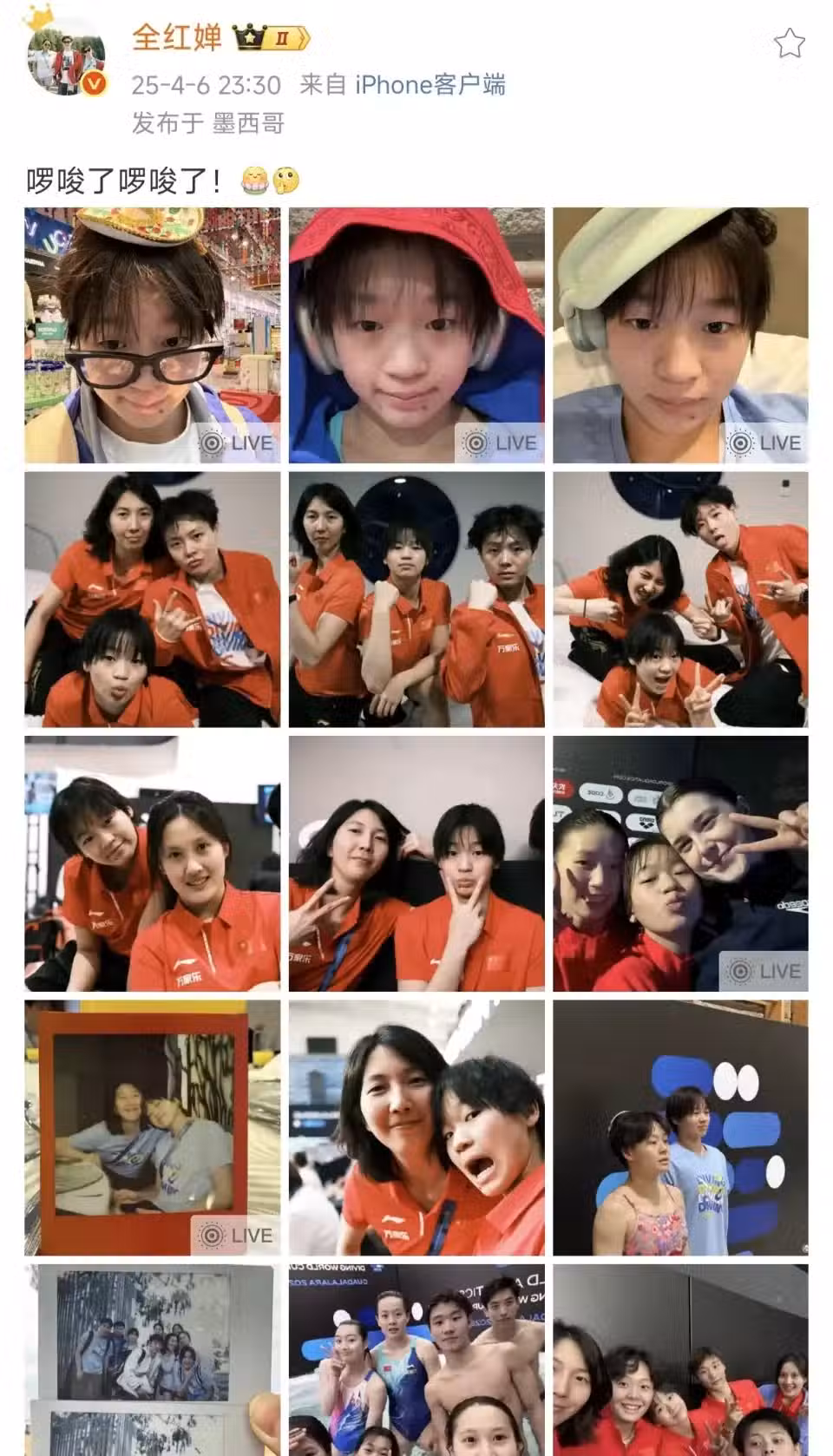Favorite this post with the star icon

789,43
